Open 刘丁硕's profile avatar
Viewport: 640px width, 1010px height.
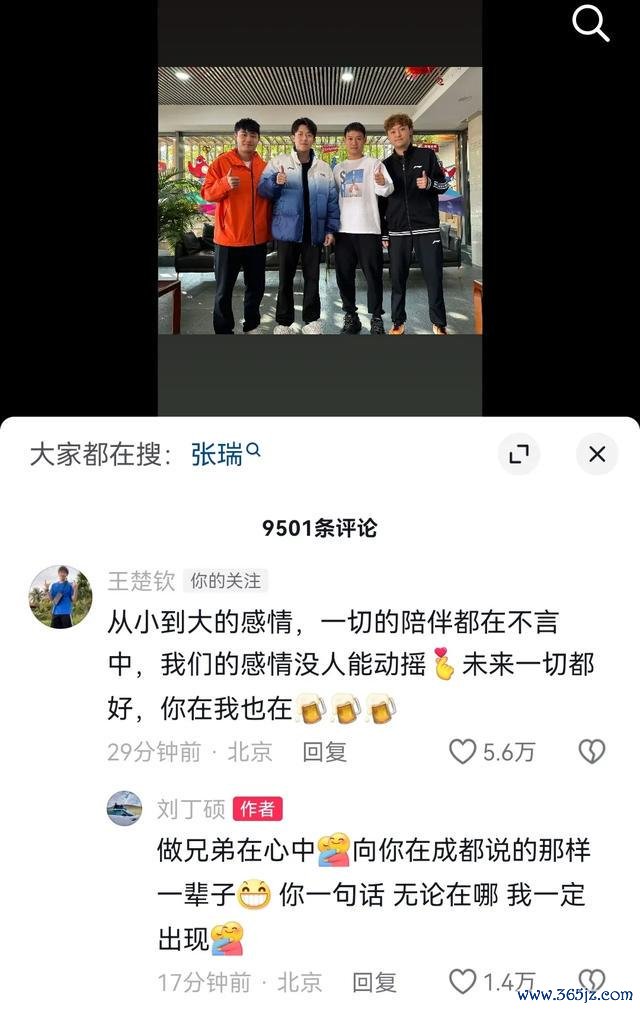(x=124, y=808)
